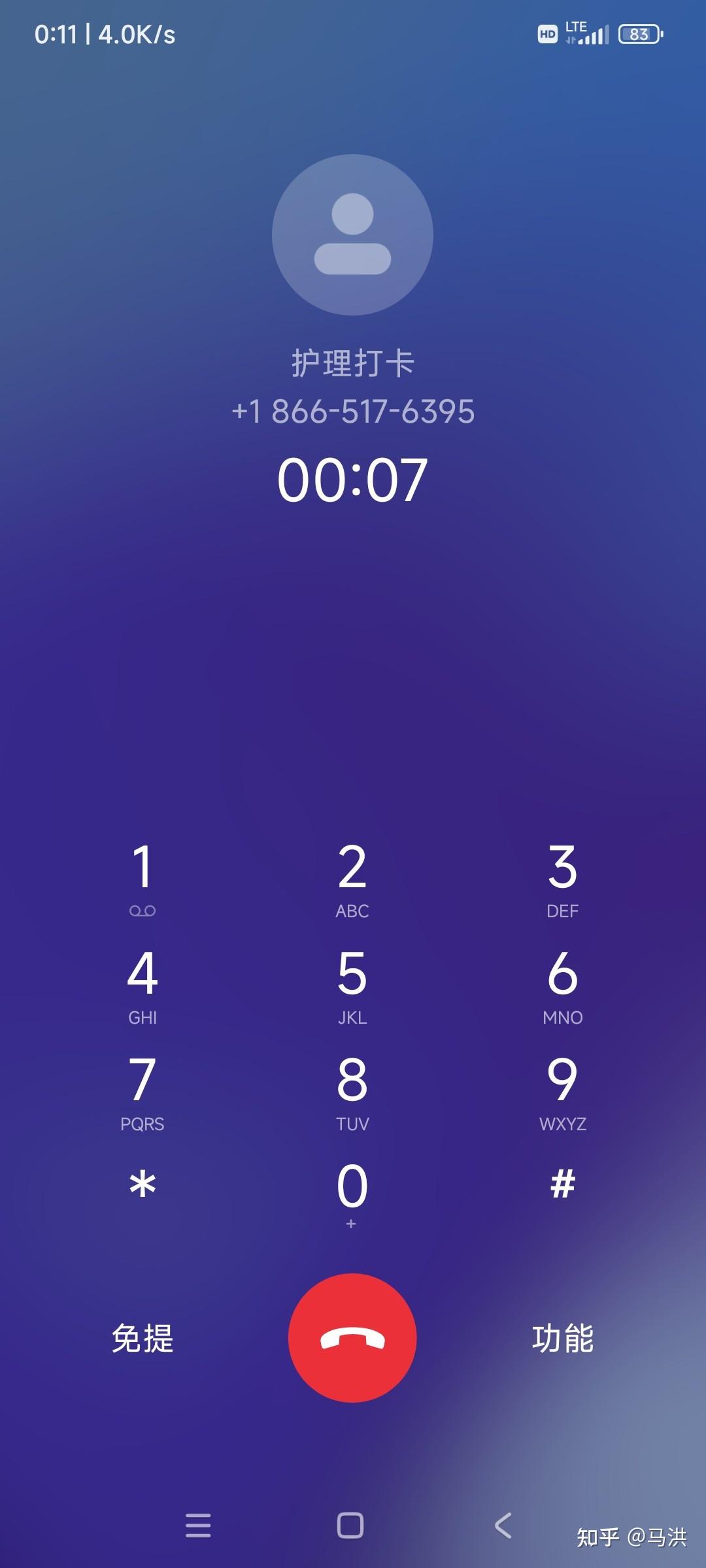Open the 功能 functions menu
This screenshot has height=1568, width=706.
pyautogui.click(x=562, y=1338)
